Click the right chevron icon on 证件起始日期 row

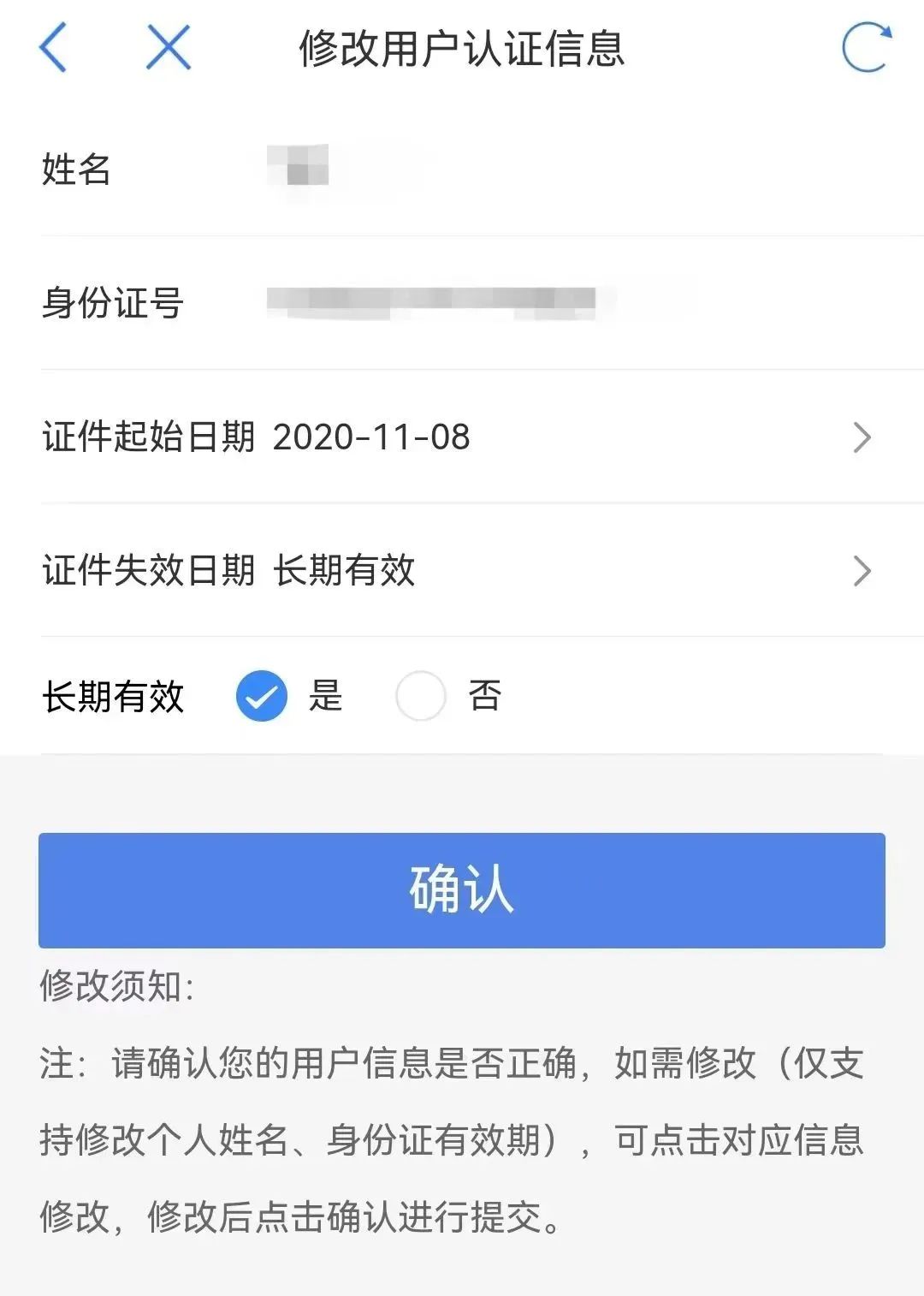(x=863, y=438)
